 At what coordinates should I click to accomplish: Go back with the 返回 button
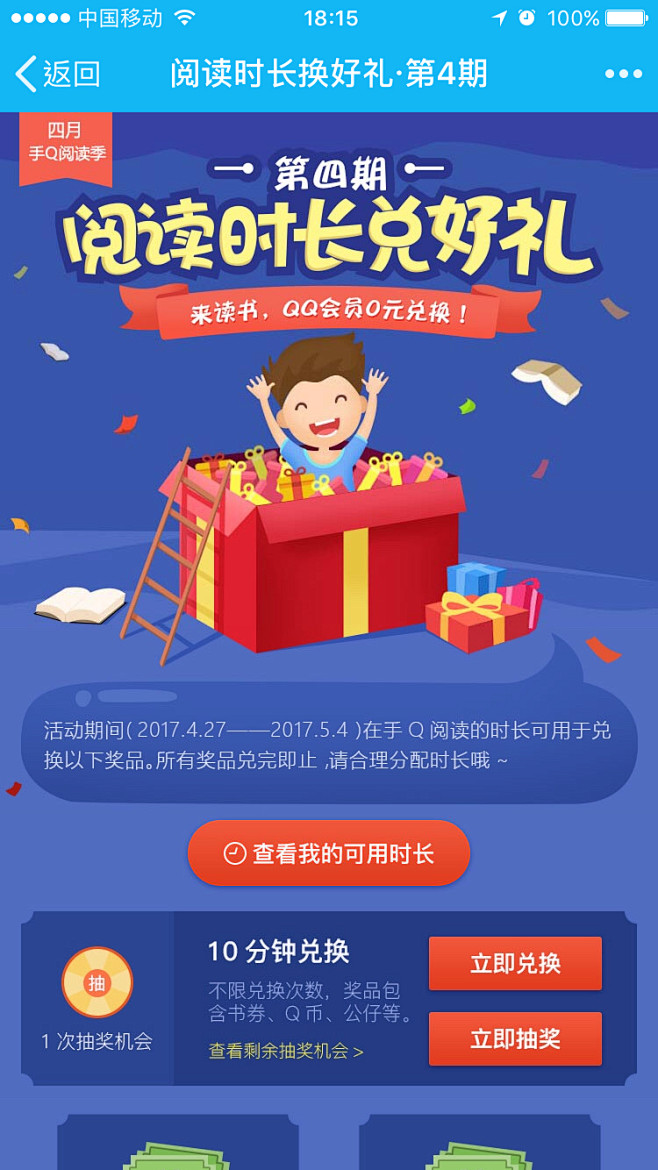pos(58,74)
